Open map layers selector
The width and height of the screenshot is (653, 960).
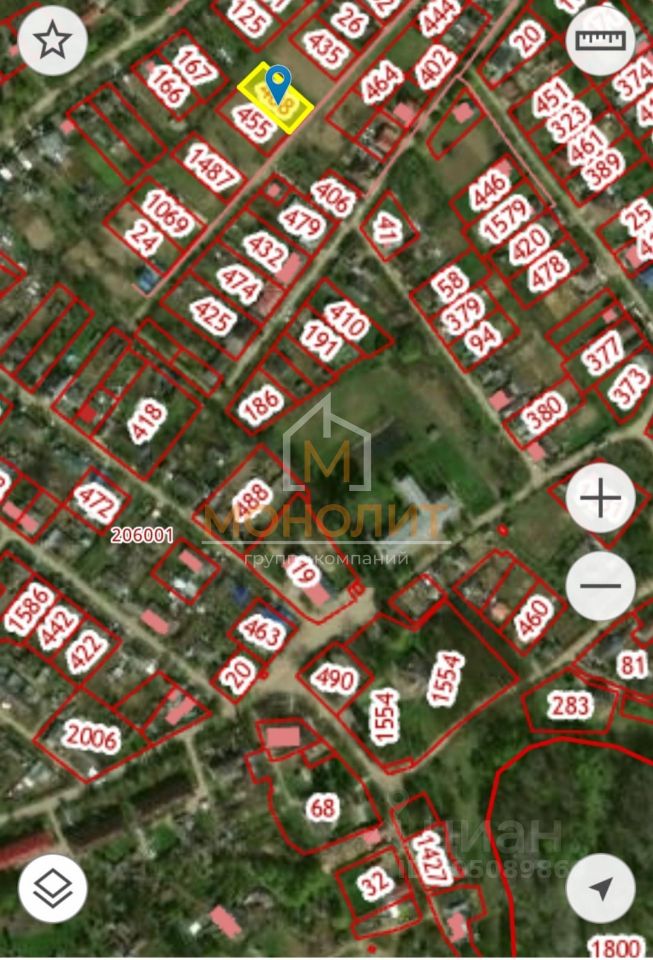click(x=52, y=888)
